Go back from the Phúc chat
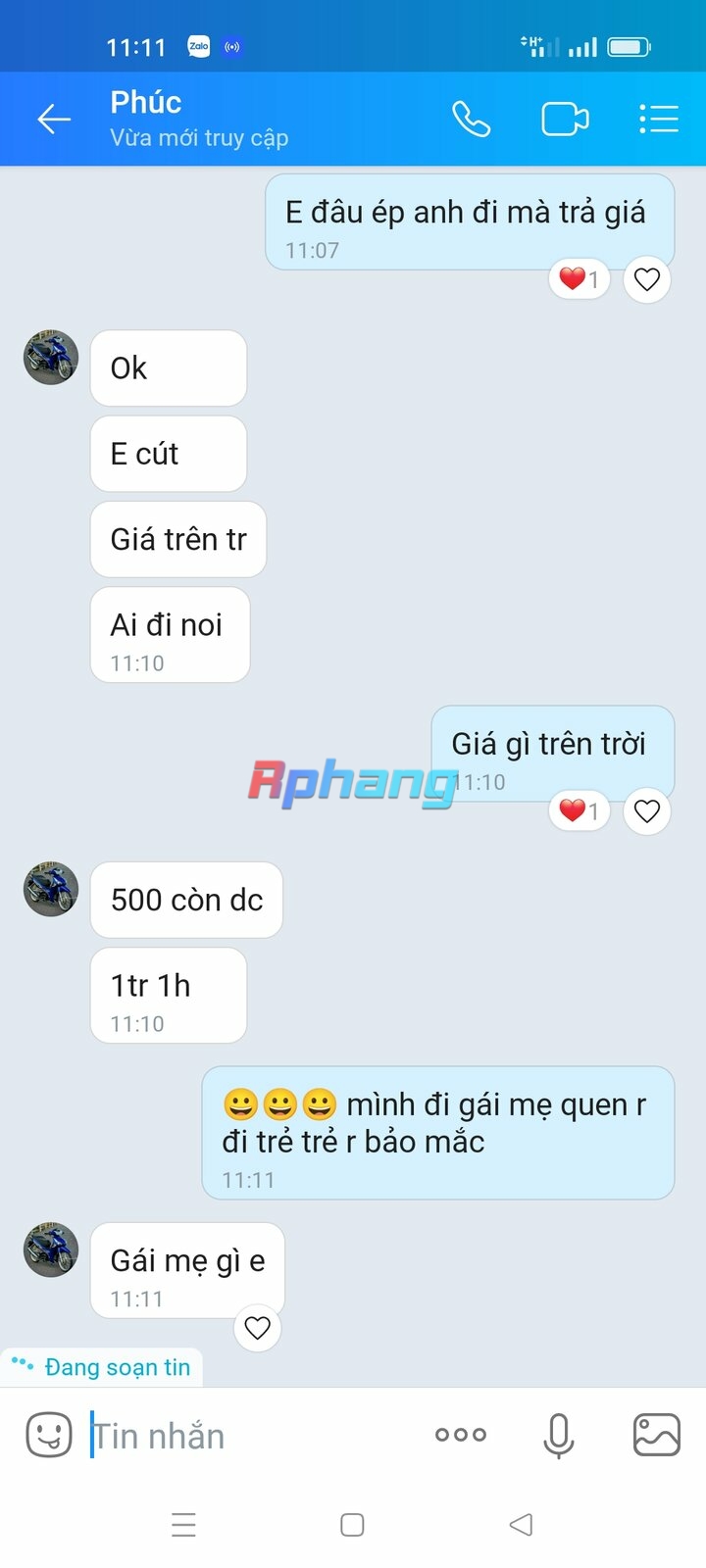Viewport: 706px width, 1568px height. pyautogui.click(x=54, y=120)
